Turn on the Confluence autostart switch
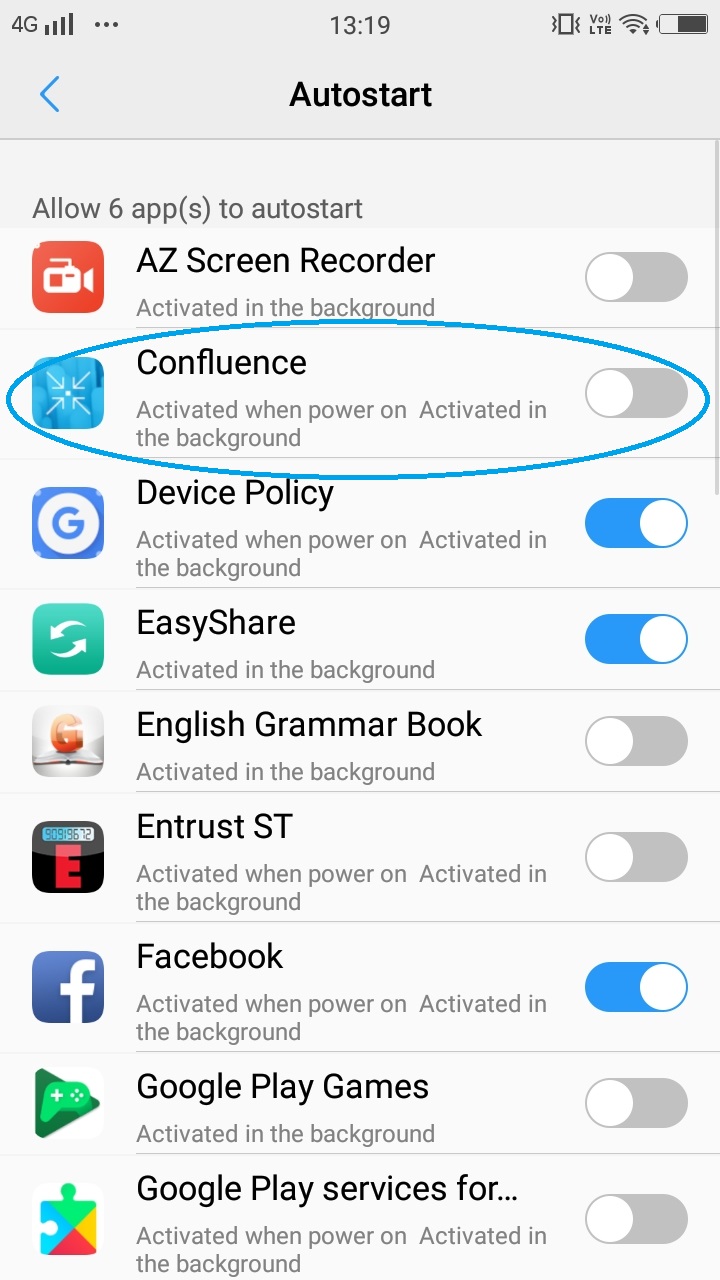 point(636,393)
